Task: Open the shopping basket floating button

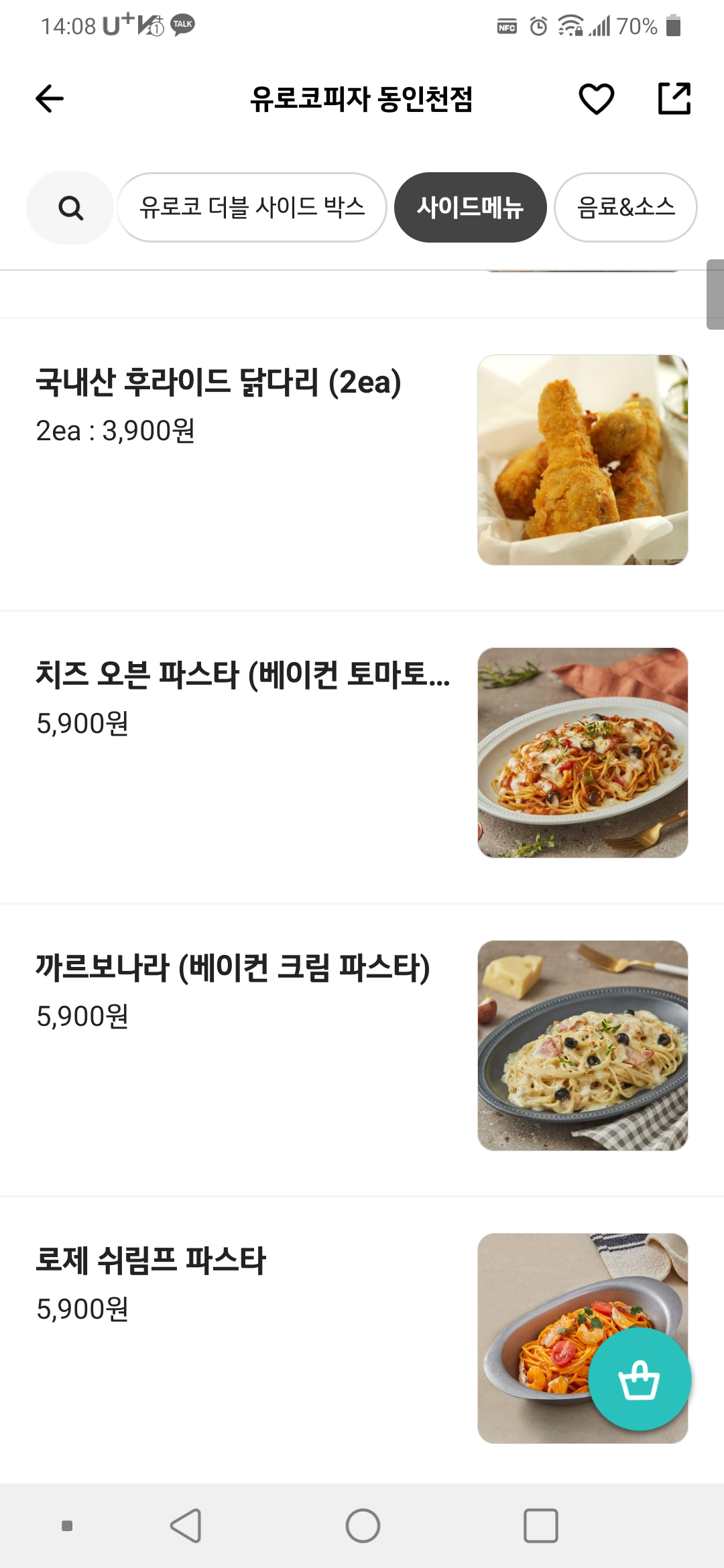Action: pos(640,1380)
